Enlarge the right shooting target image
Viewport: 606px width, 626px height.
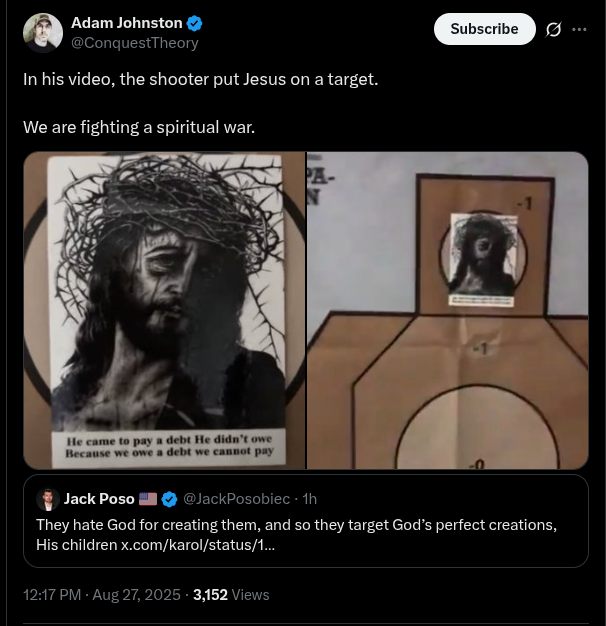[447, 310]
